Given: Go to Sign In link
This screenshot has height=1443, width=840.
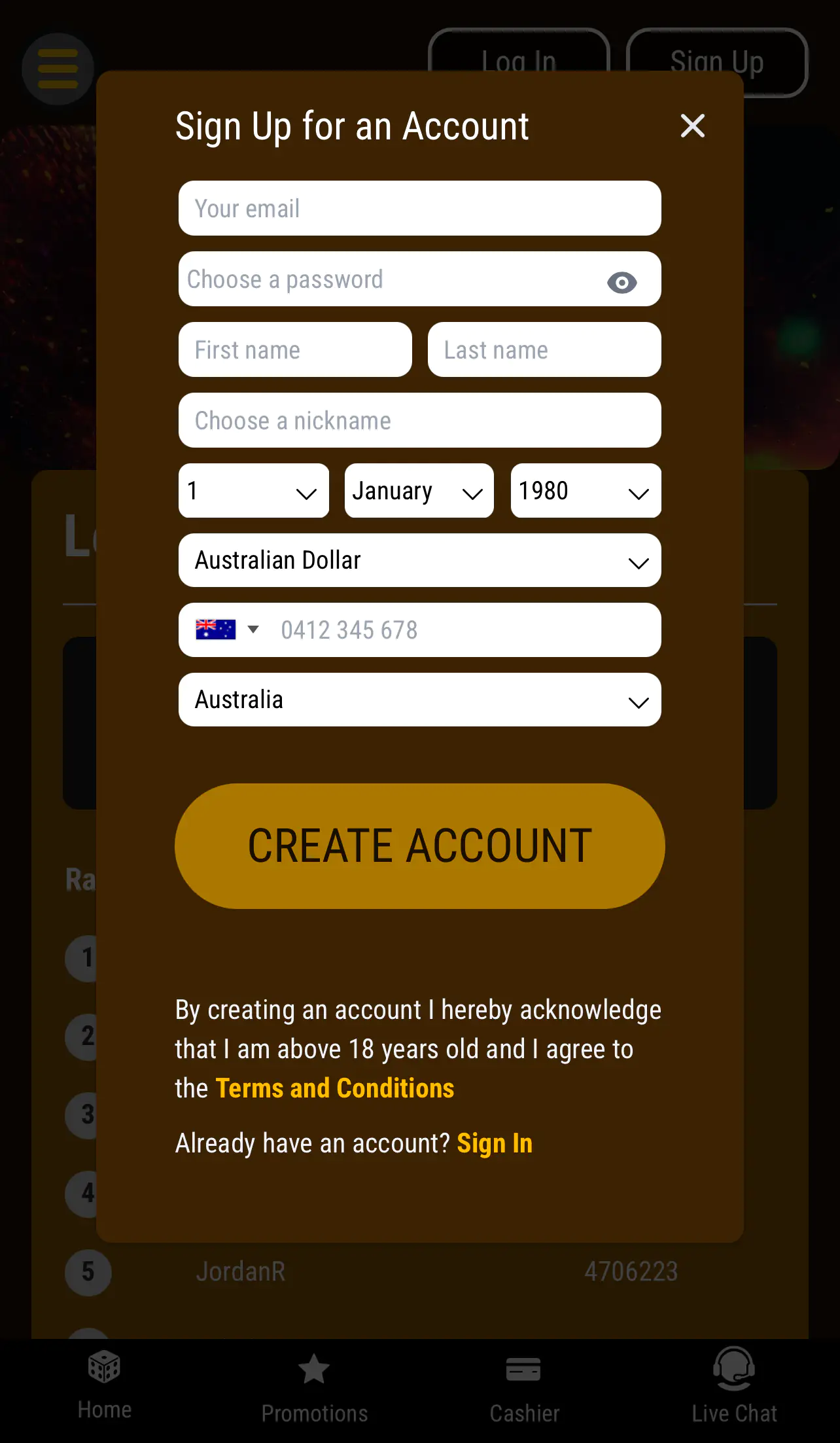Looking at the screenshot, I should tap(495, 1144).
